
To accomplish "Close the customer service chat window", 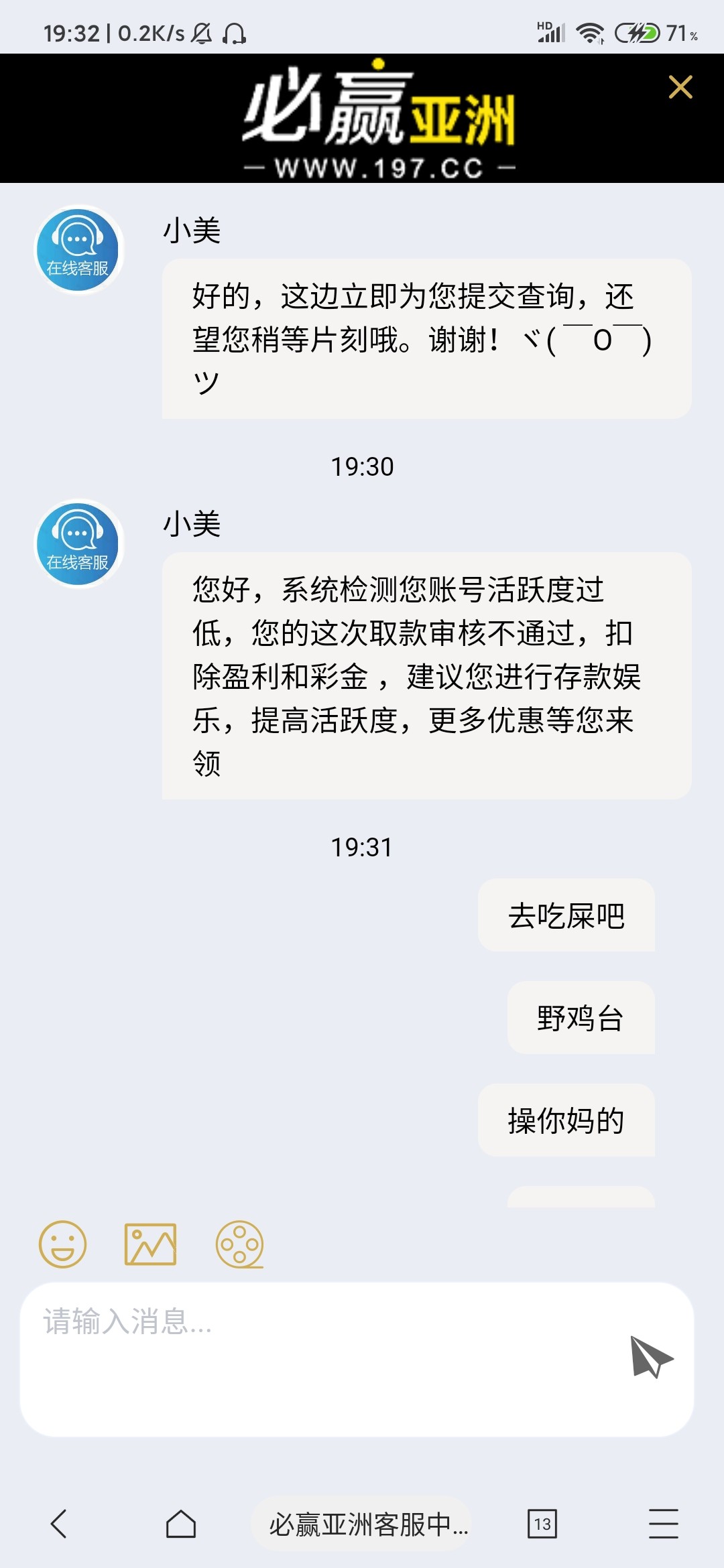I will (680, 87).
